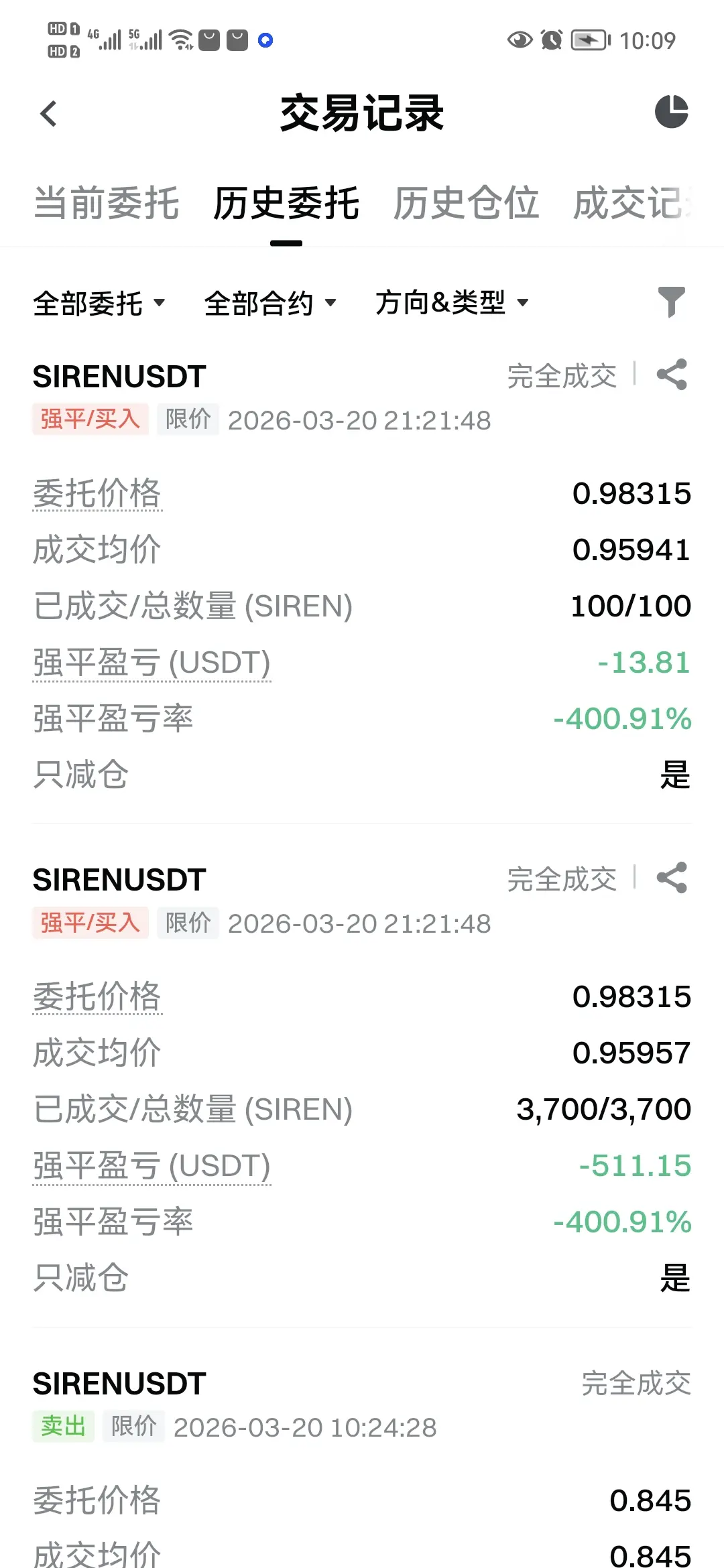Tap 强平盈亏 (USDT) label above -511.15
The height and width of the screenshot is (1568, 724).
152,1166
